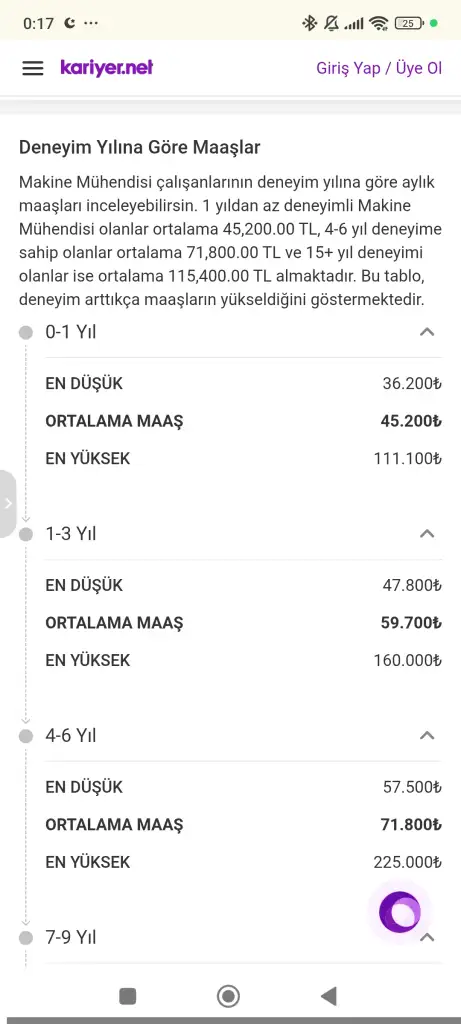Collapse the 1-3 Yıl salary section
461x1024 pixels.
pyautogui.click(x=426, y=534)
